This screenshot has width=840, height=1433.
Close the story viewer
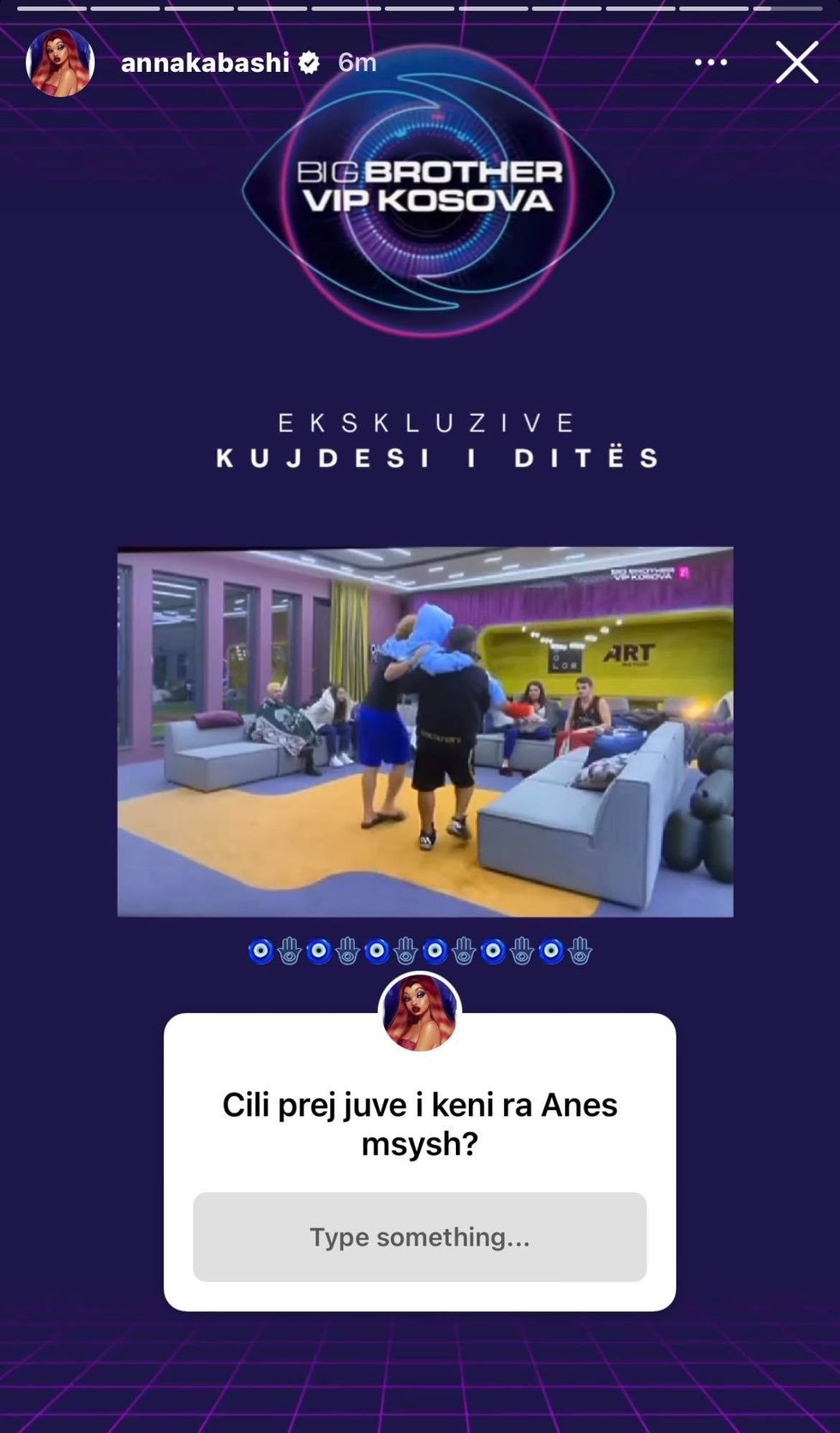coord(796,63)
